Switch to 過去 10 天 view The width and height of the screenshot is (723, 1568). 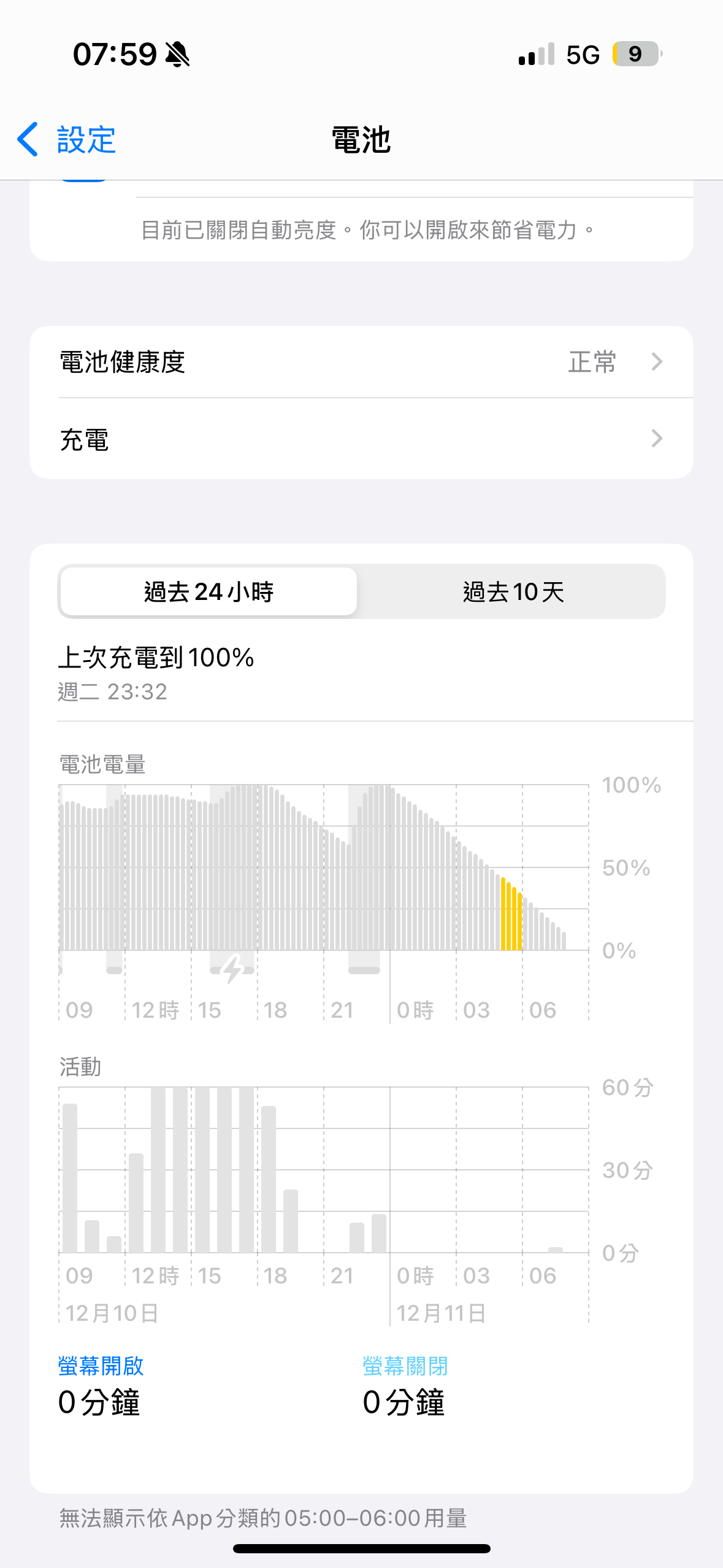(513, 592)
